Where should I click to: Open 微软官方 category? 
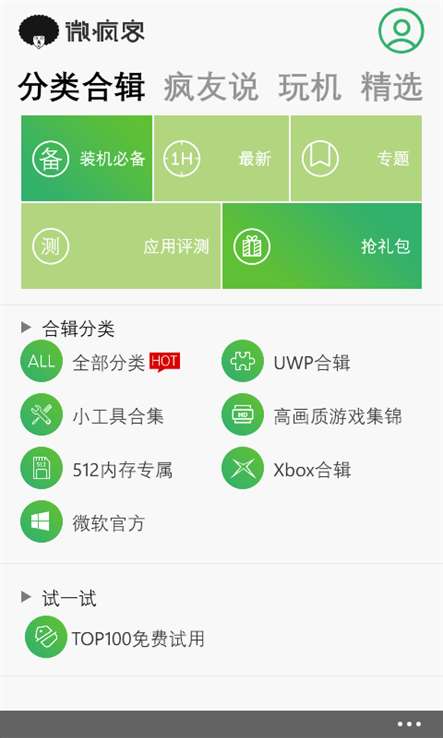tap(83, 522)
